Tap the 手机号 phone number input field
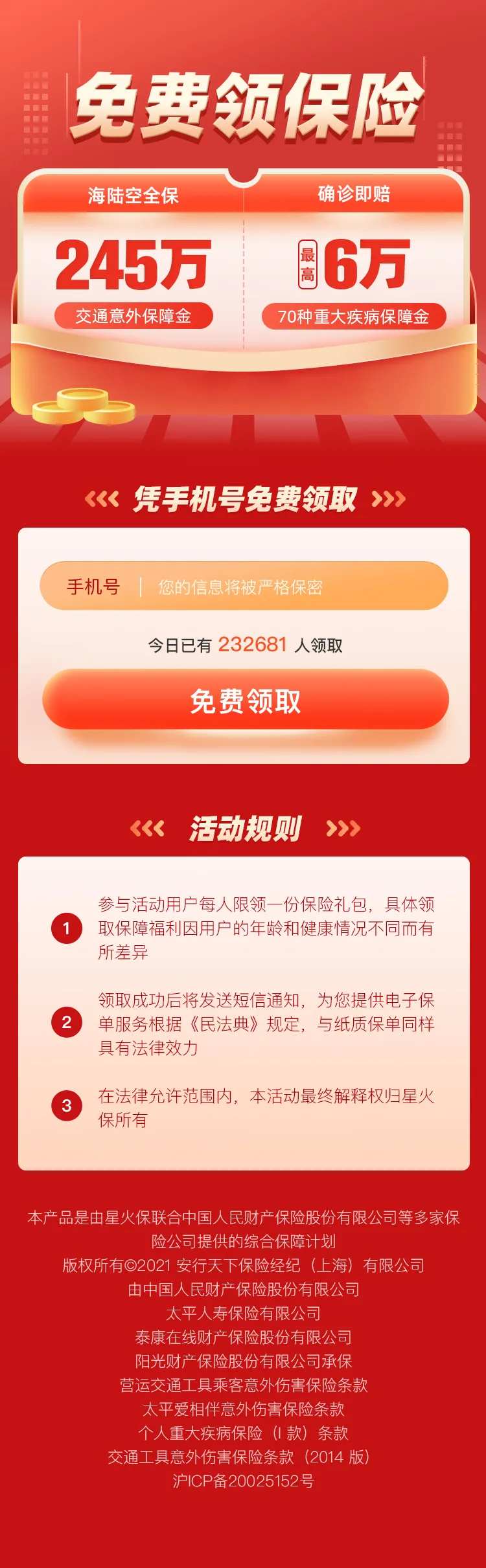The width and height of the screenshot is (486, 1568). tap(244, 586)
